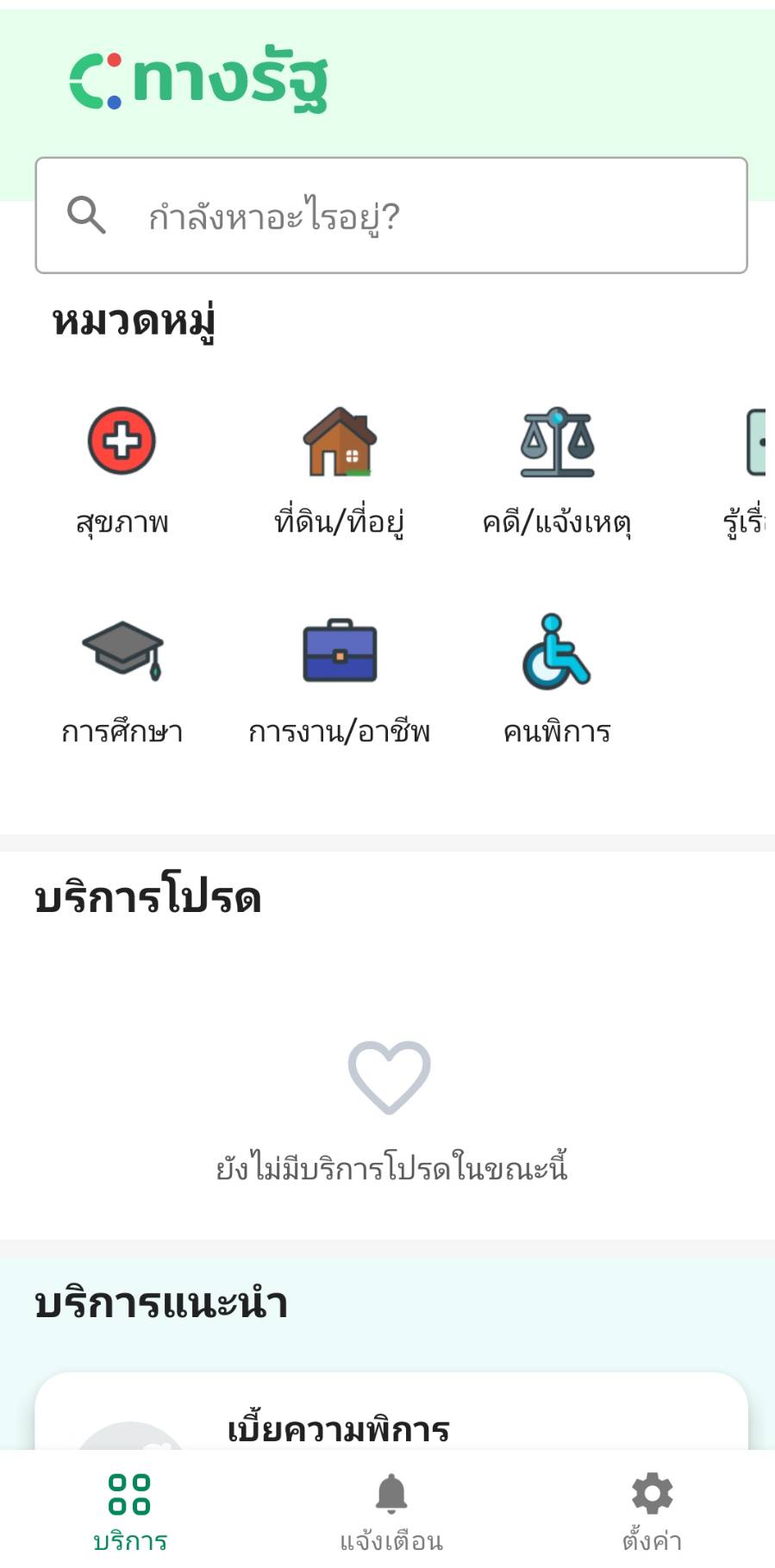Switch to the บริการ tab
The height and width of the screenshot is (1568, 775).
(x=129, y=1510)
